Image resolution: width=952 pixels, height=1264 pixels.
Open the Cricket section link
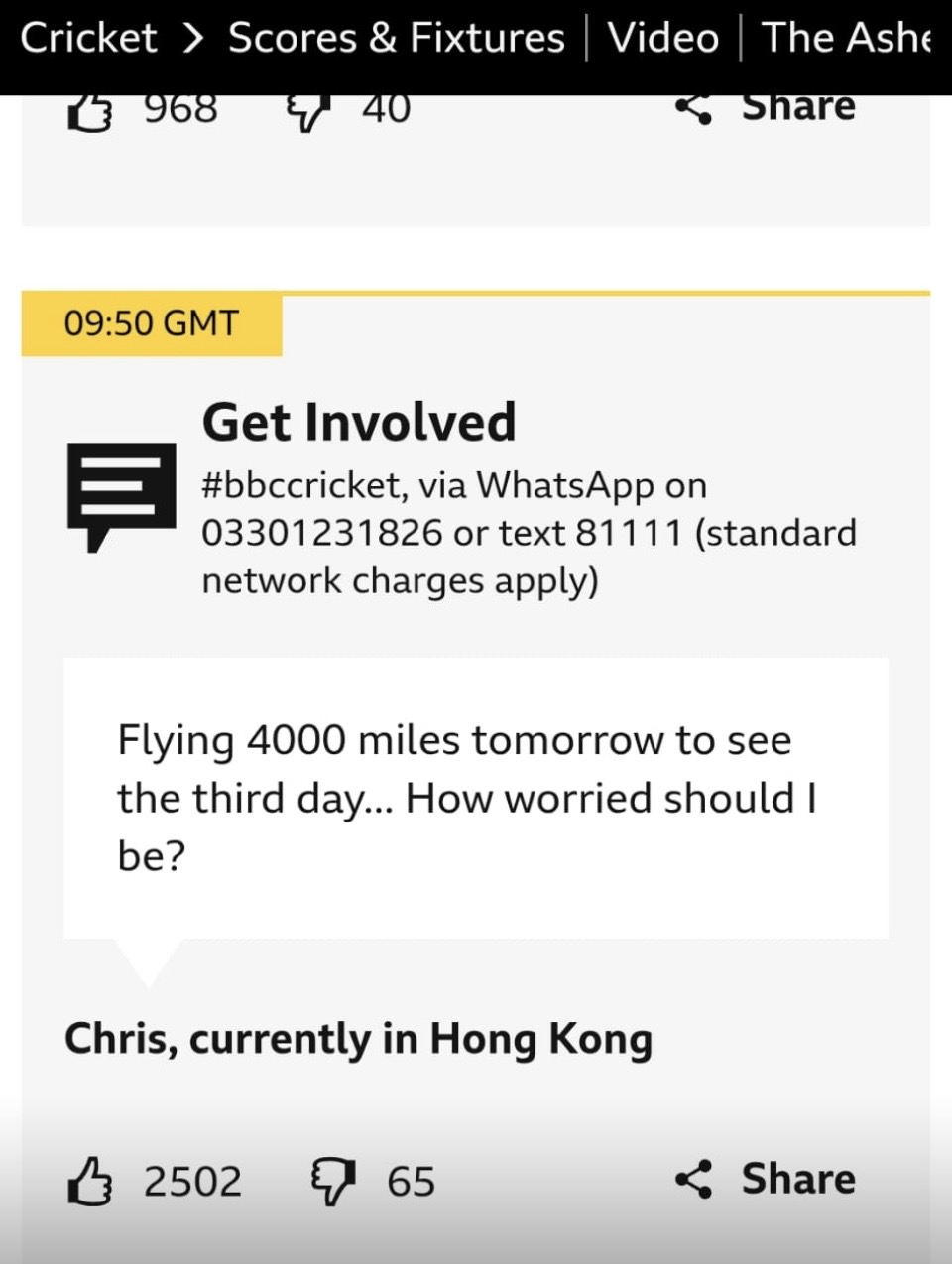pos(88,38)
